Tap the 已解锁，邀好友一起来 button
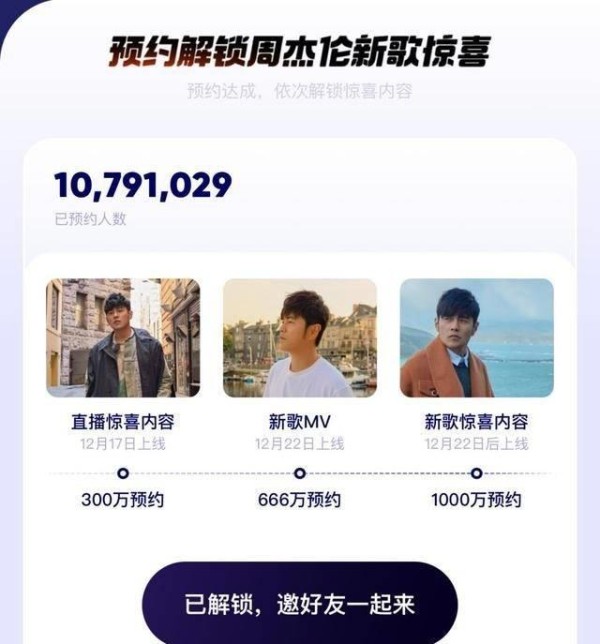 click(x=300, y=604)
